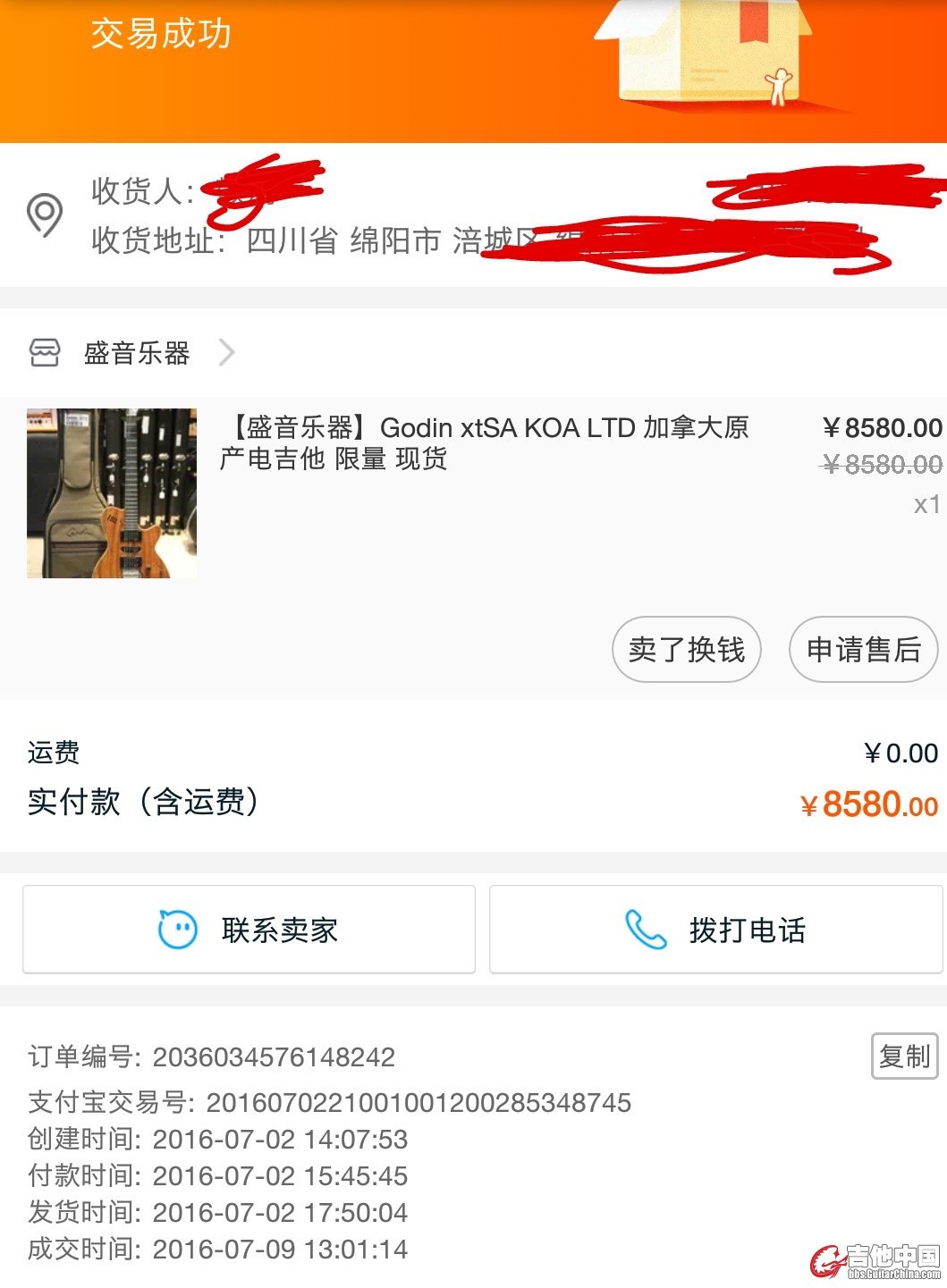The image size is (947, 1288).
Task: Open the 盛音乐器 shop page
Action: [136, 353]
